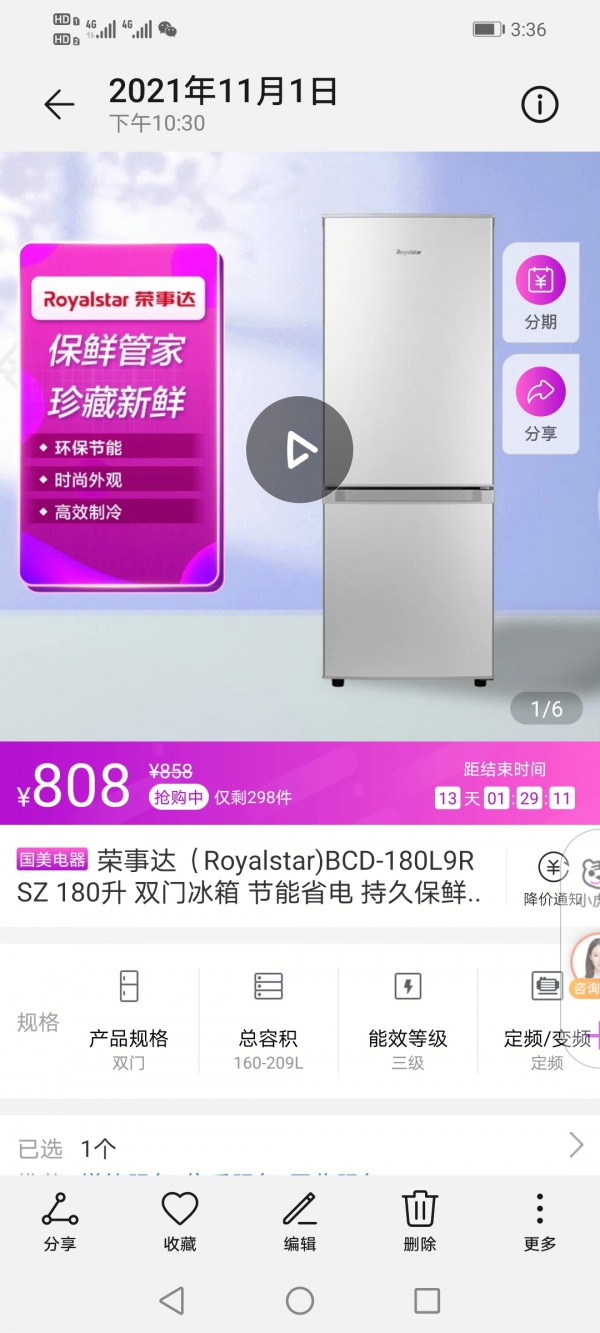Delete the picture using 删除
600x1333 pixels.
[420, 1222]
